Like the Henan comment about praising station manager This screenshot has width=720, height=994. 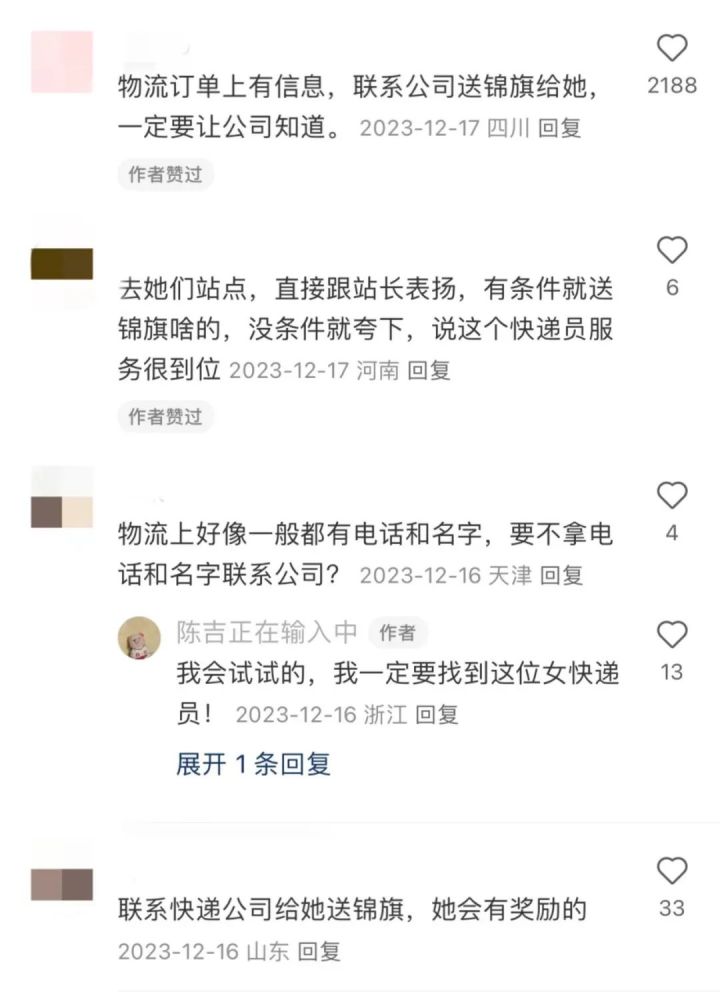672,250
